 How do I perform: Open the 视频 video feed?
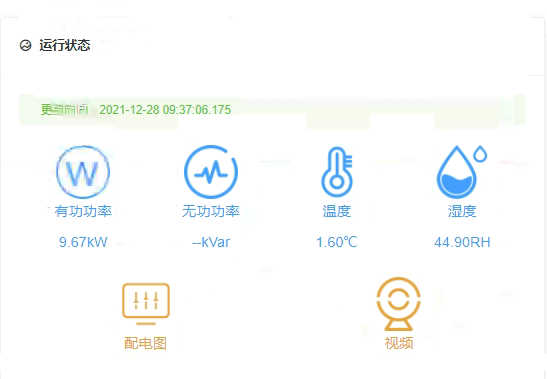pos(398,304)
